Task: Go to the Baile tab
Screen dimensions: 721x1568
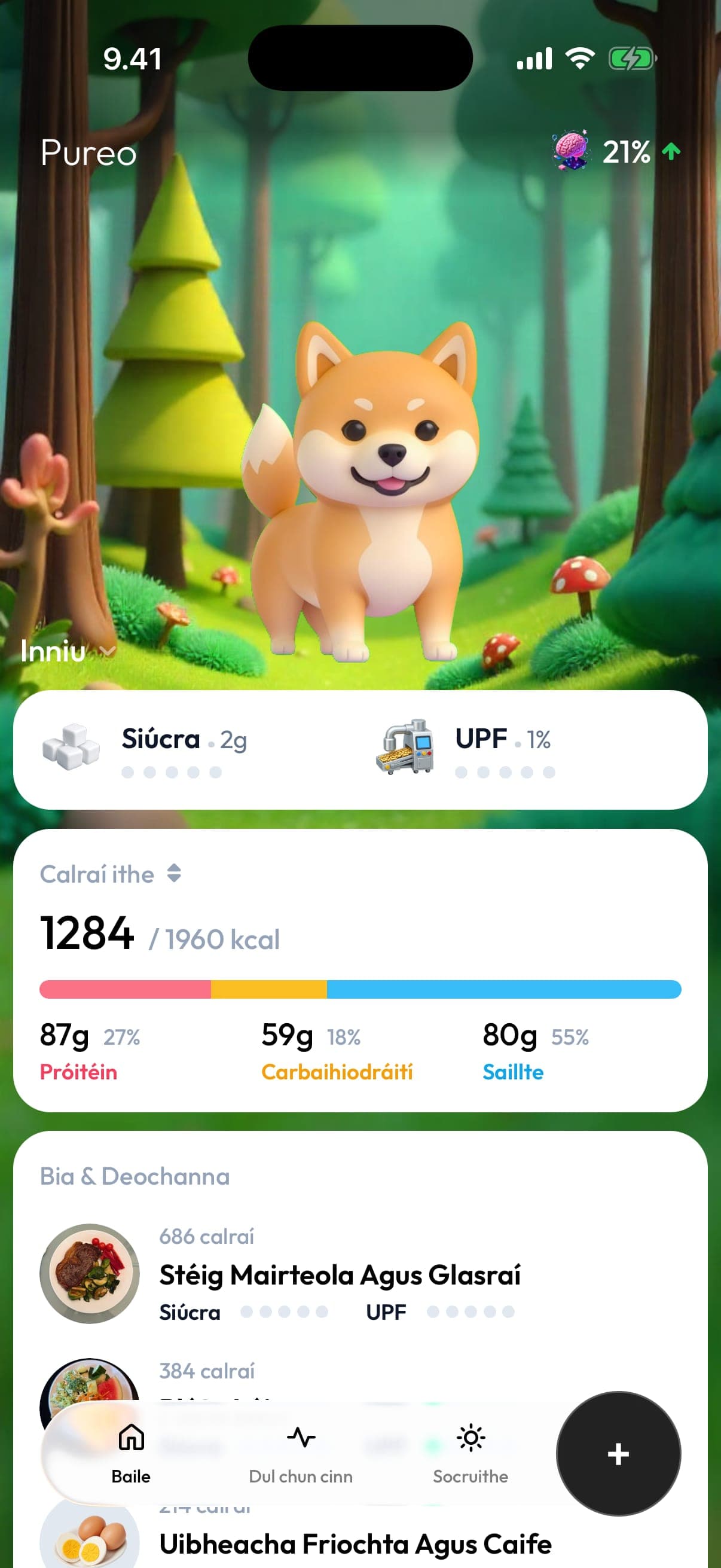Action: (131, 1454)
